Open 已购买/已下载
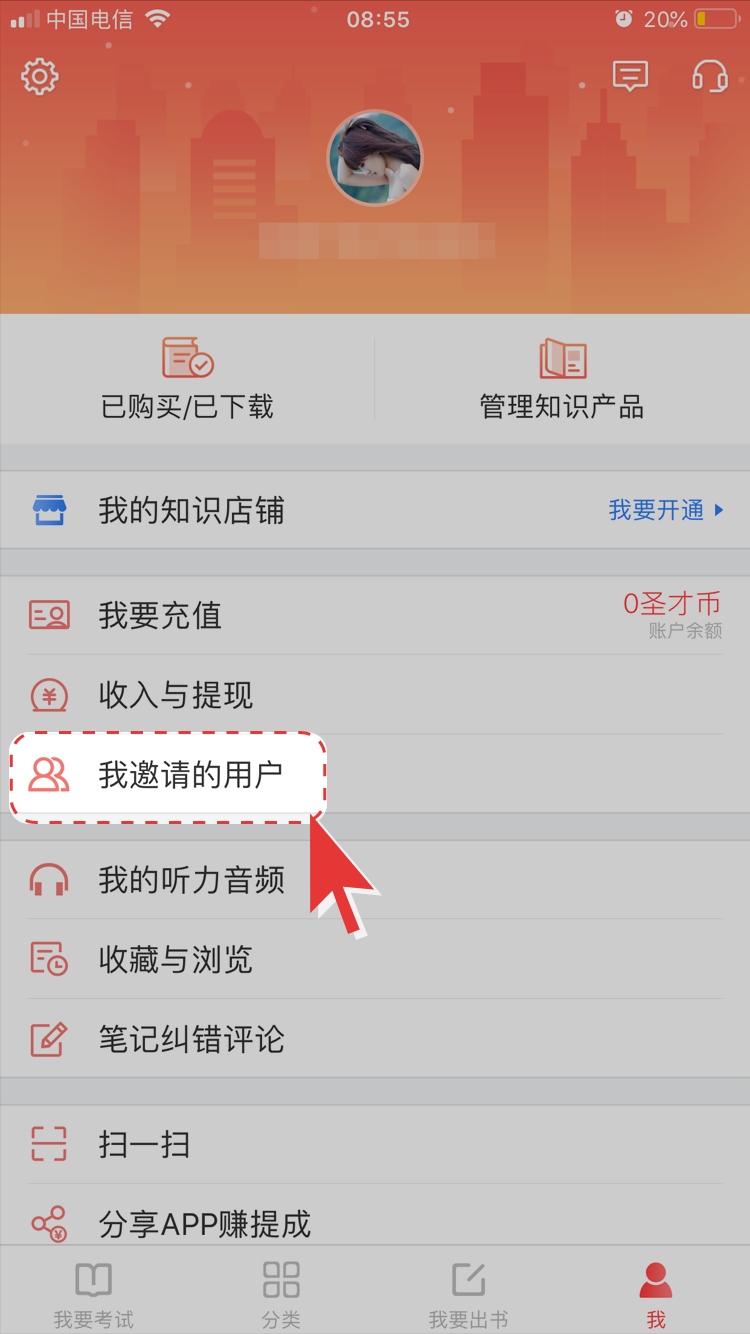The height and width of the screenshot is (1334, 750). tap(188, 380)
